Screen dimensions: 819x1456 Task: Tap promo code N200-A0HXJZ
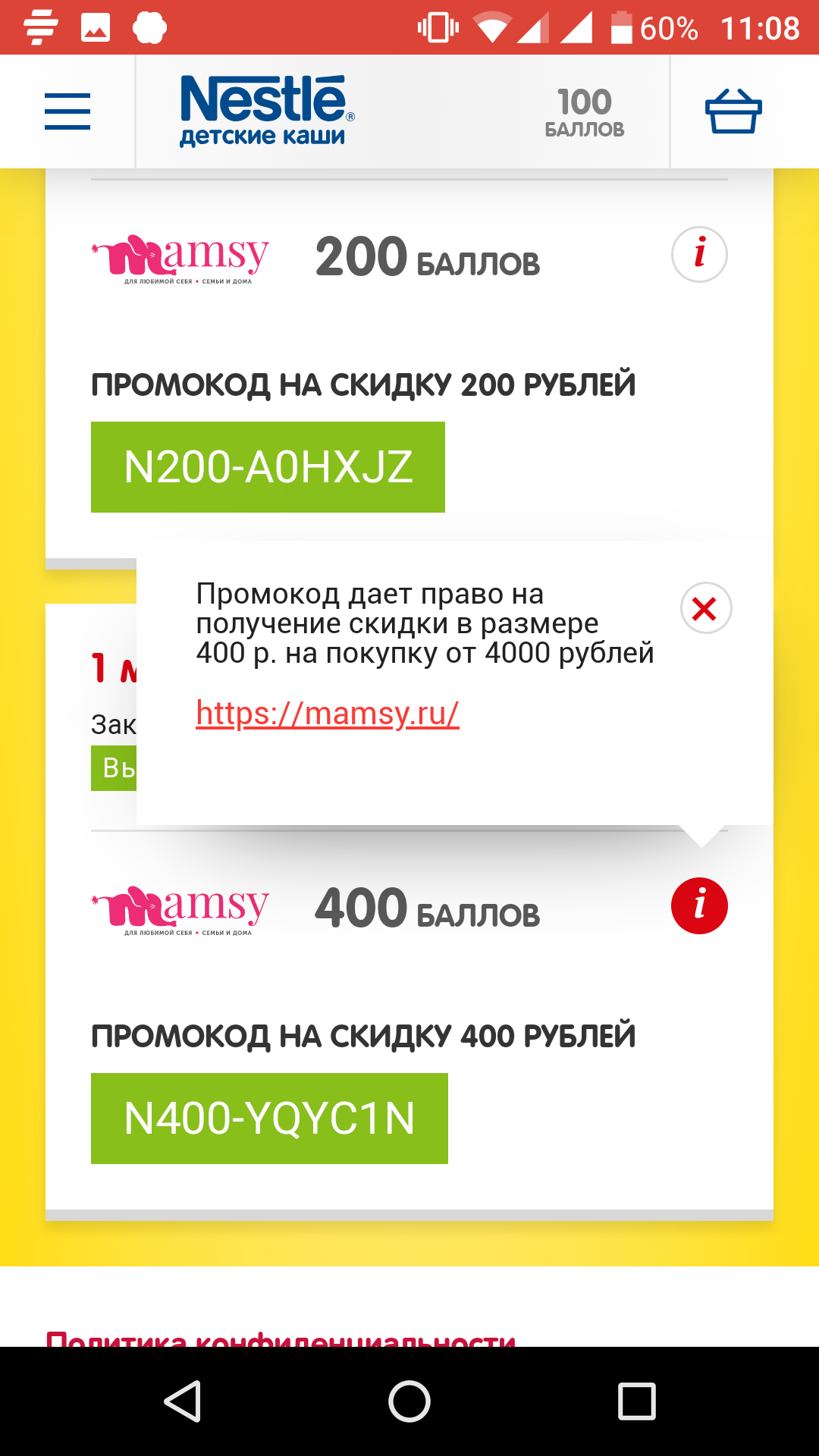(x=268, y=467)
